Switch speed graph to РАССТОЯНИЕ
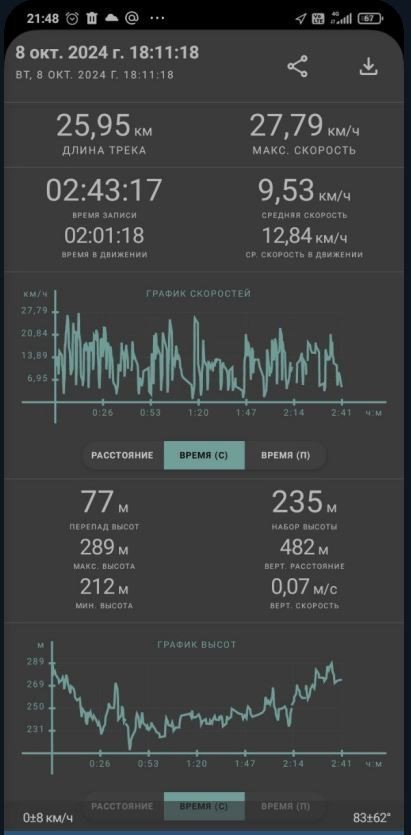This screenshot has height=835, width=411. 122,455
